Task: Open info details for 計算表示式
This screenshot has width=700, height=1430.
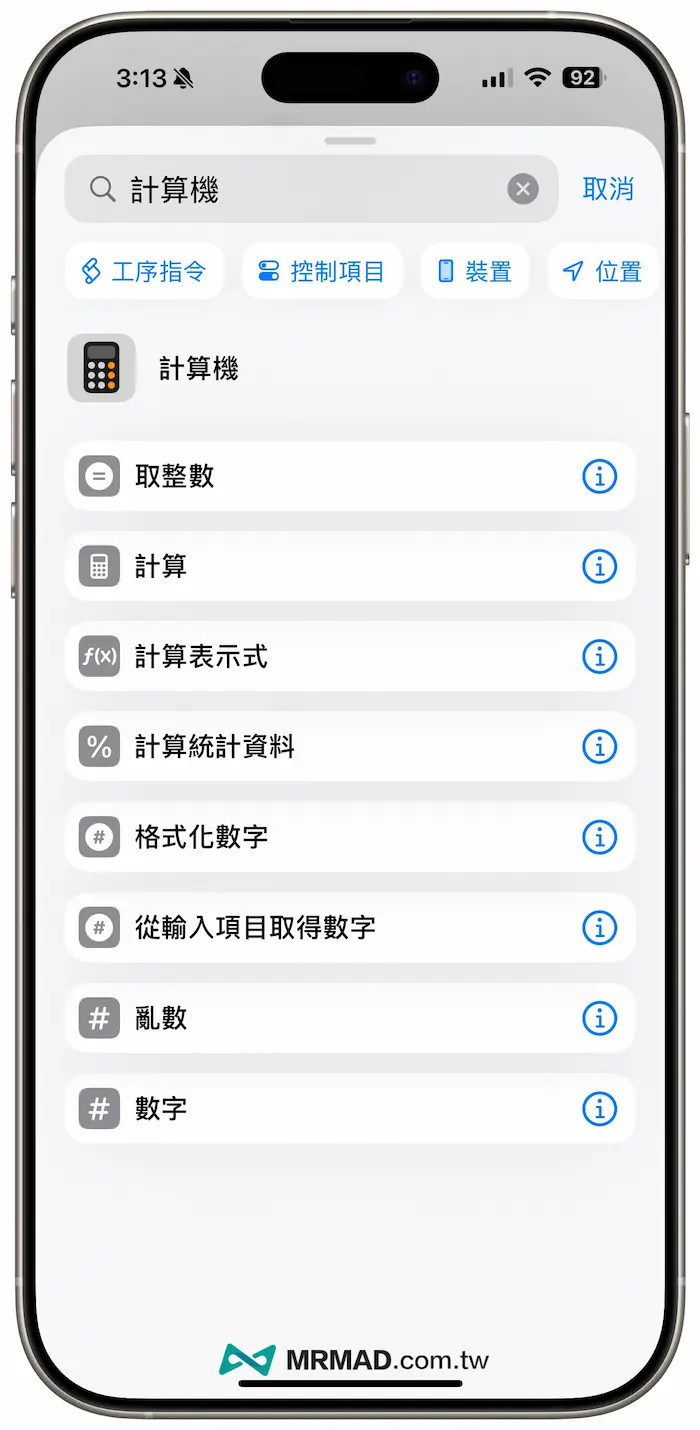Action: coord(599,656)
